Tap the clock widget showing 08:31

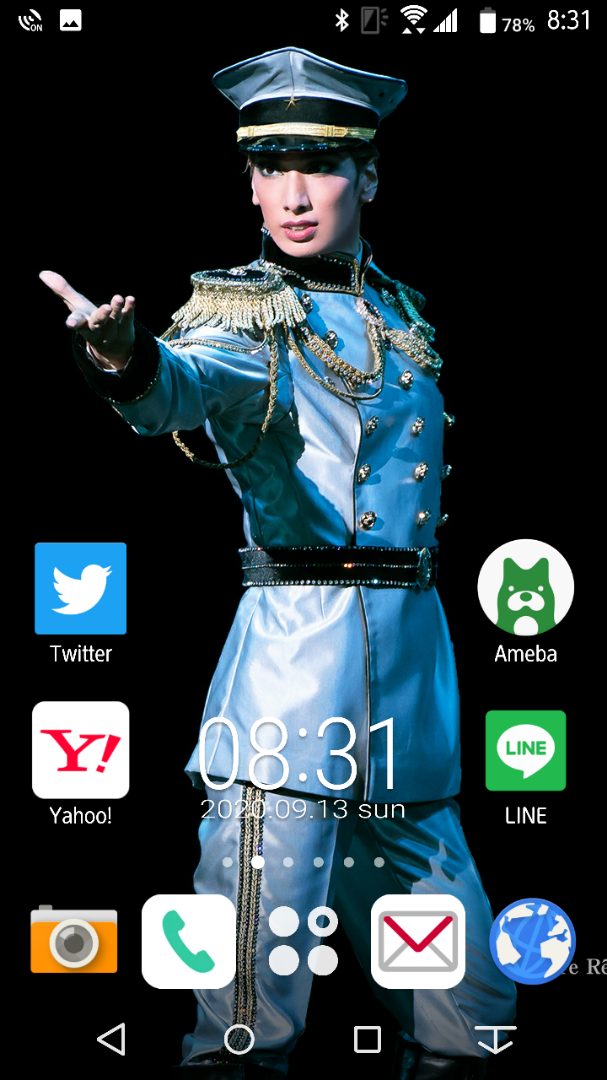(300, 755)
